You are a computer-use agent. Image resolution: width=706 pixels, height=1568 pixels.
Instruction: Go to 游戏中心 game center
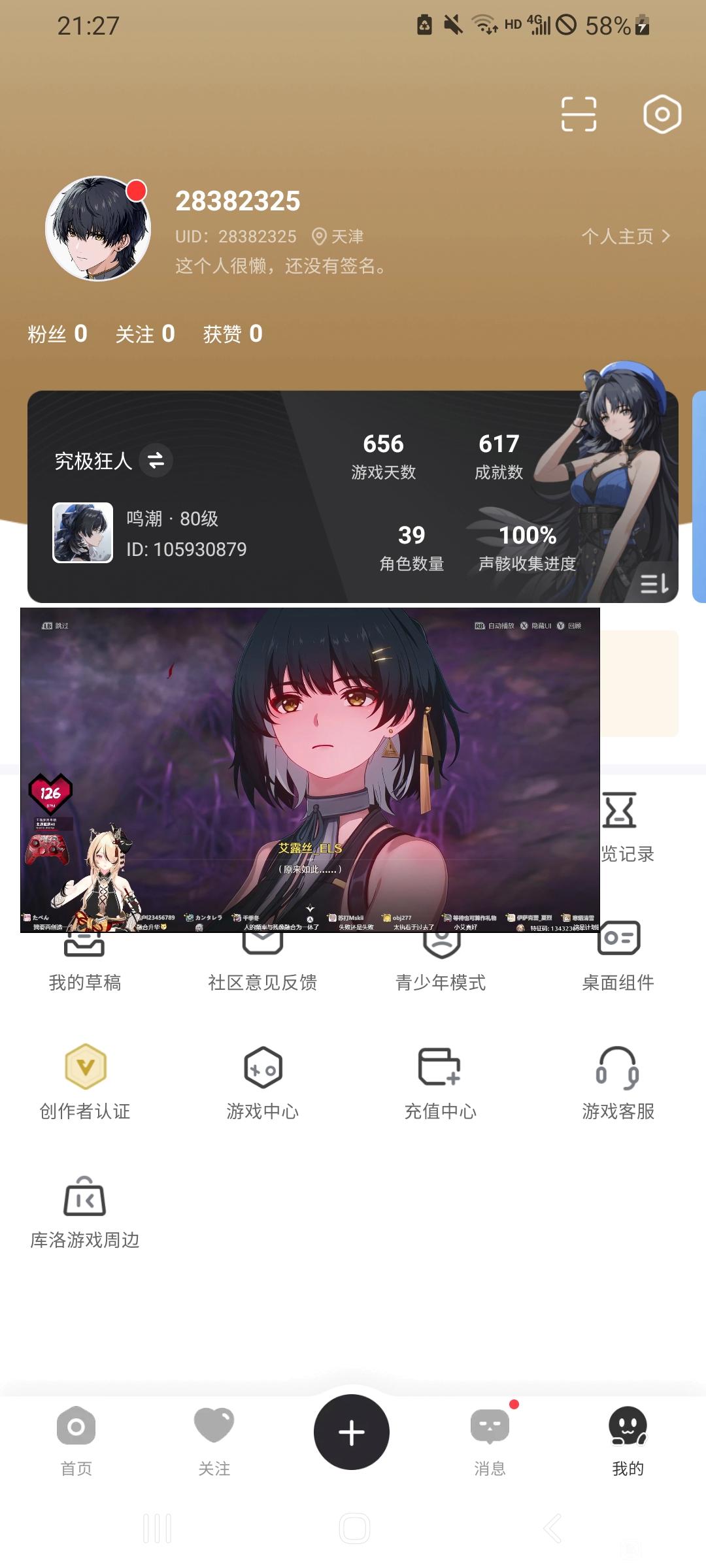(262, 1081)
